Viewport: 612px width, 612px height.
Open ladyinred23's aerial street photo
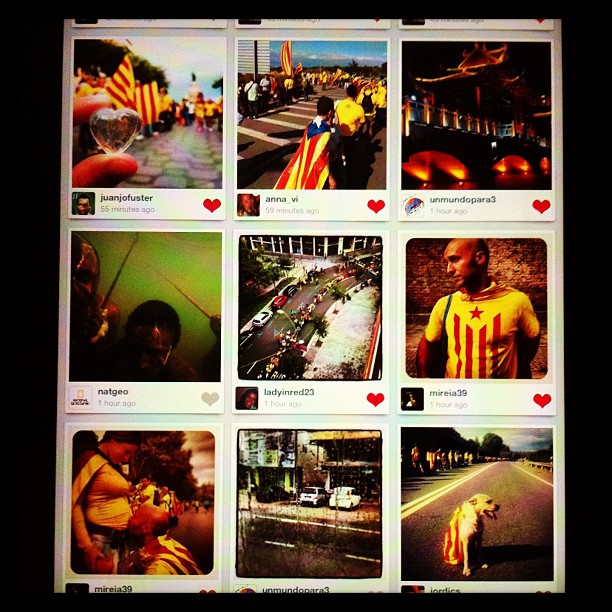click(x=310, y=307)
